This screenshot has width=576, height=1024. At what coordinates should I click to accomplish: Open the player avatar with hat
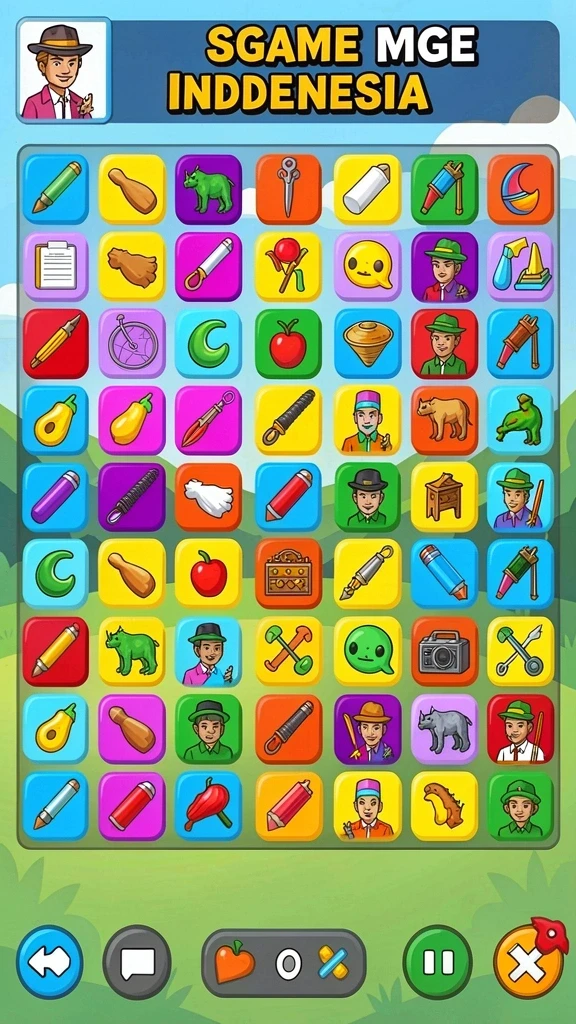63,71
